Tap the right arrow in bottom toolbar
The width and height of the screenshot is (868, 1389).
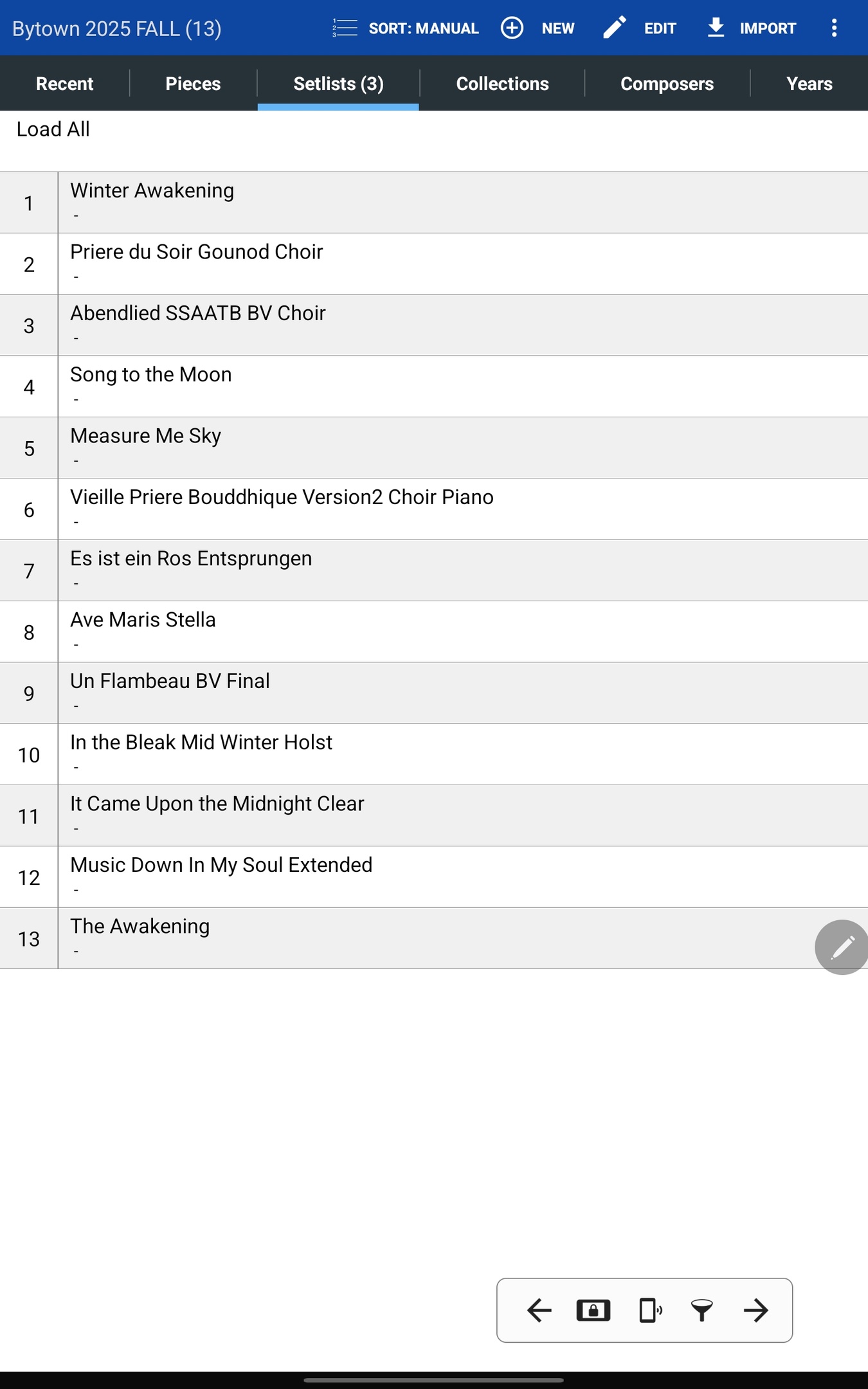[x=755, y=1310]
